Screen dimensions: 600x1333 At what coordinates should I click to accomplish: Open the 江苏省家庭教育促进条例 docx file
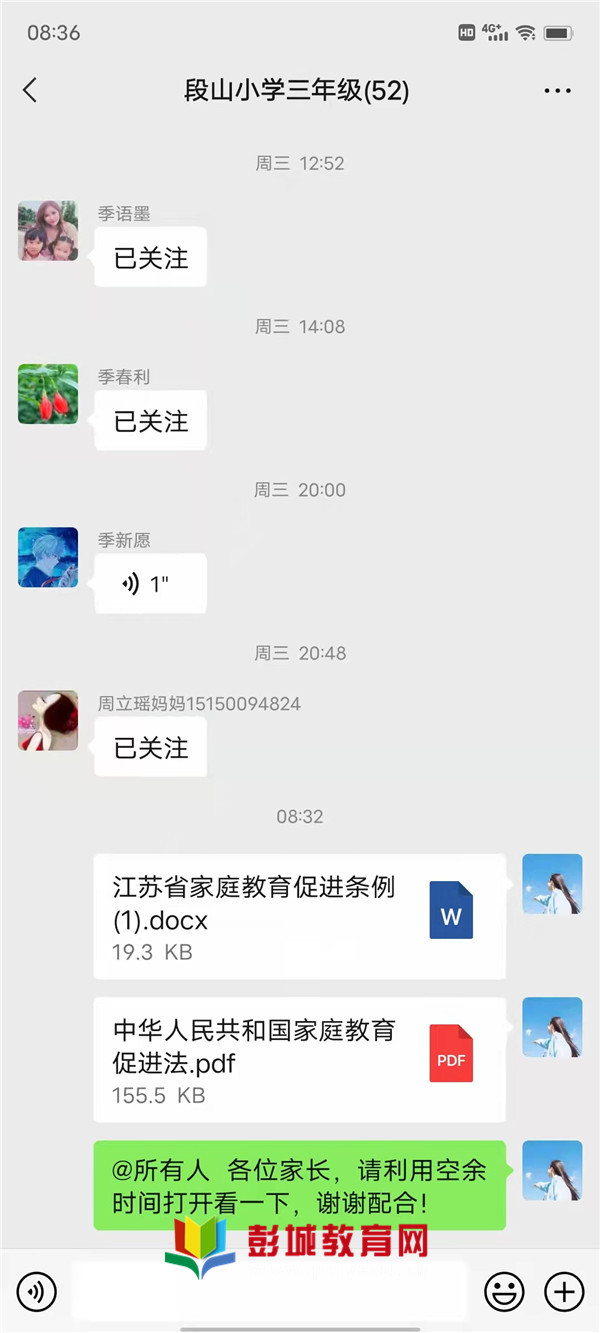[299, 916]
